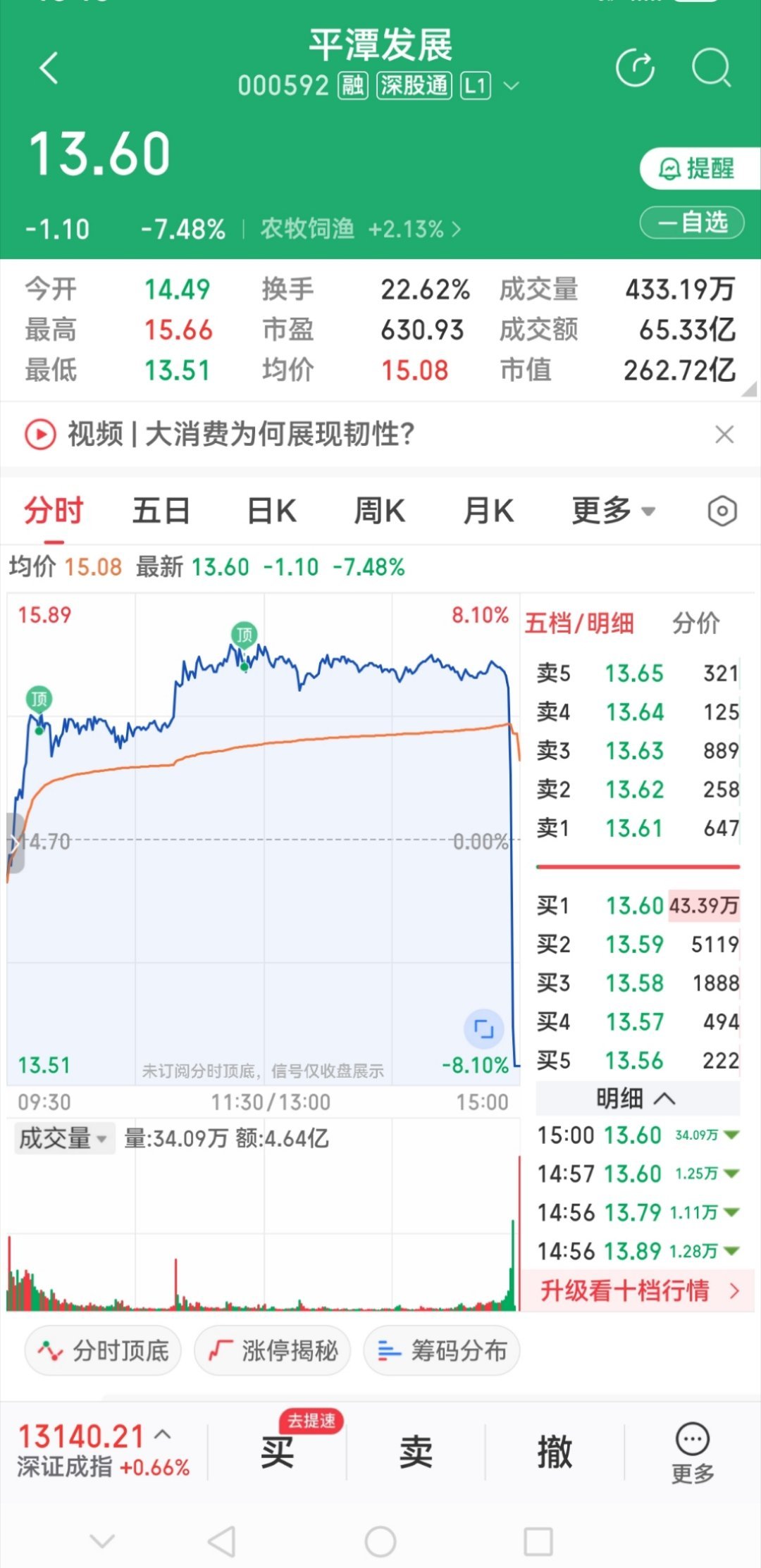
Task: Switch to the 日K tab
Action: pyautogui.click(x=272, y=511)
